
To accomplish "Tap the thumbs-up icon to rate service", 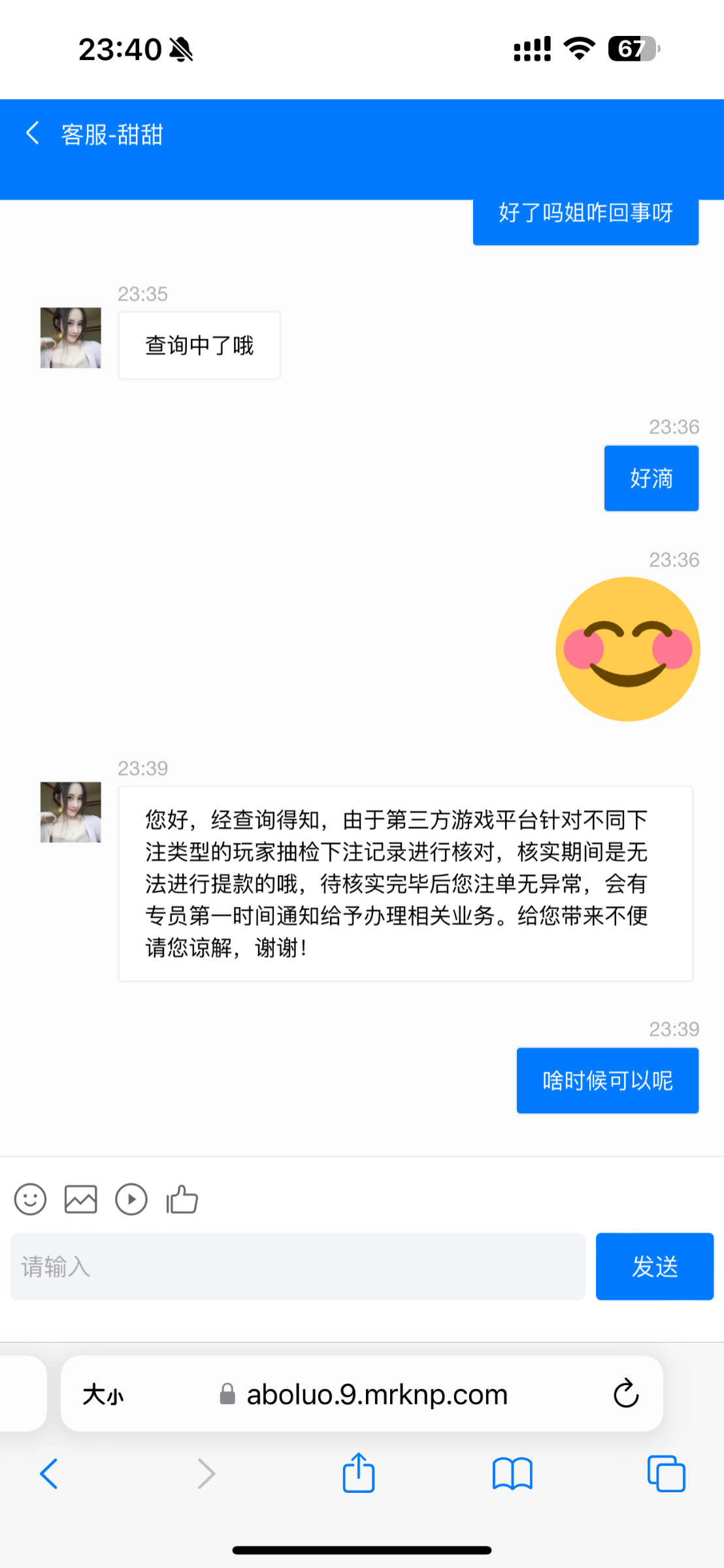I will tap(182, 1200).
